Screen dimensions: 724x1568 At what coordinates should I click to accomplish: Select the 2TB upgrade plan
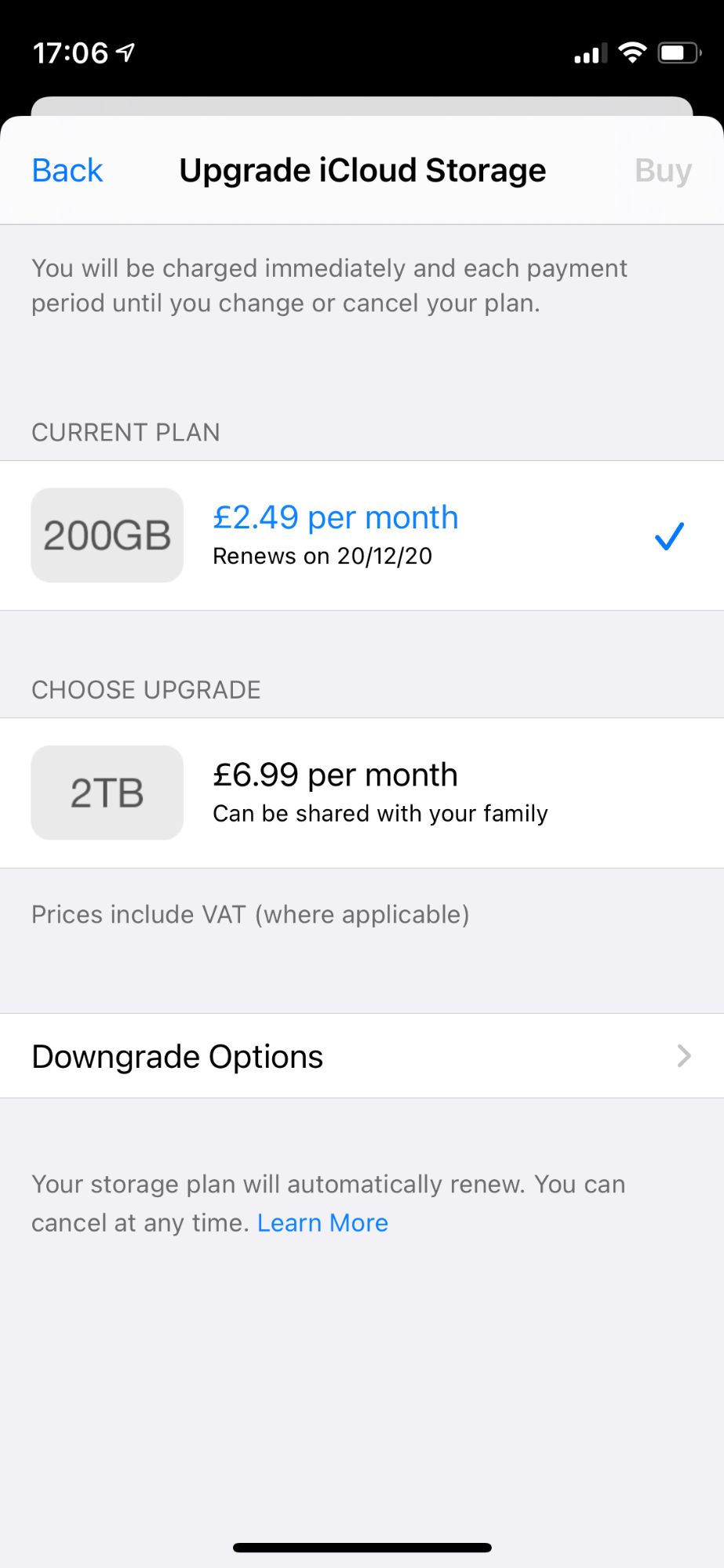[x=361, y=791]
